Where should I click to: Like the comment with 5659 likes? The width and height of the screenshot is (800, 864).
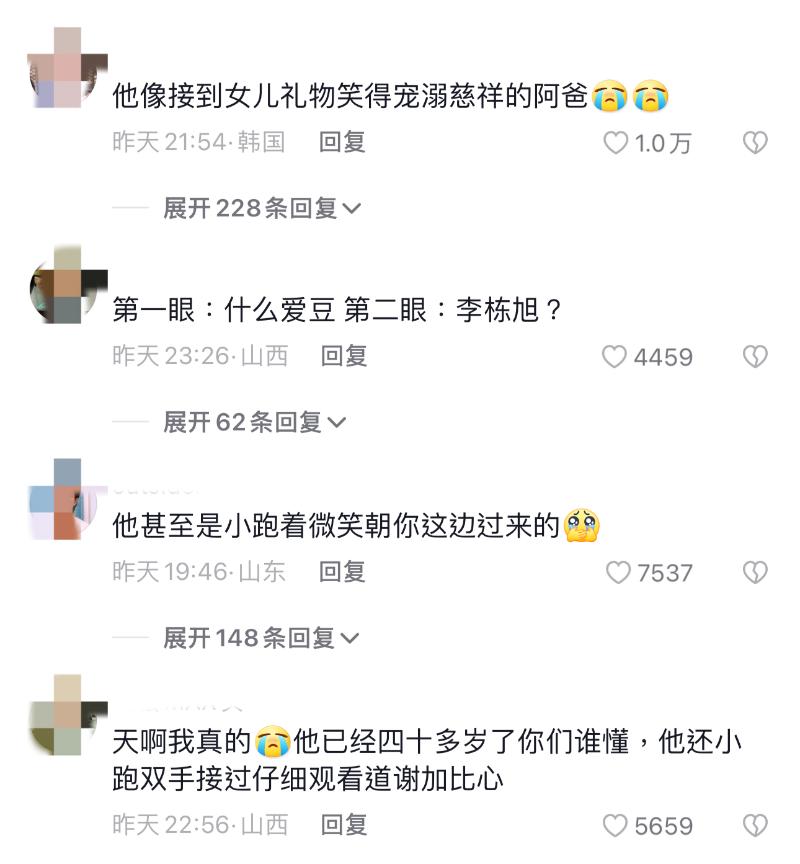(616, 826)
